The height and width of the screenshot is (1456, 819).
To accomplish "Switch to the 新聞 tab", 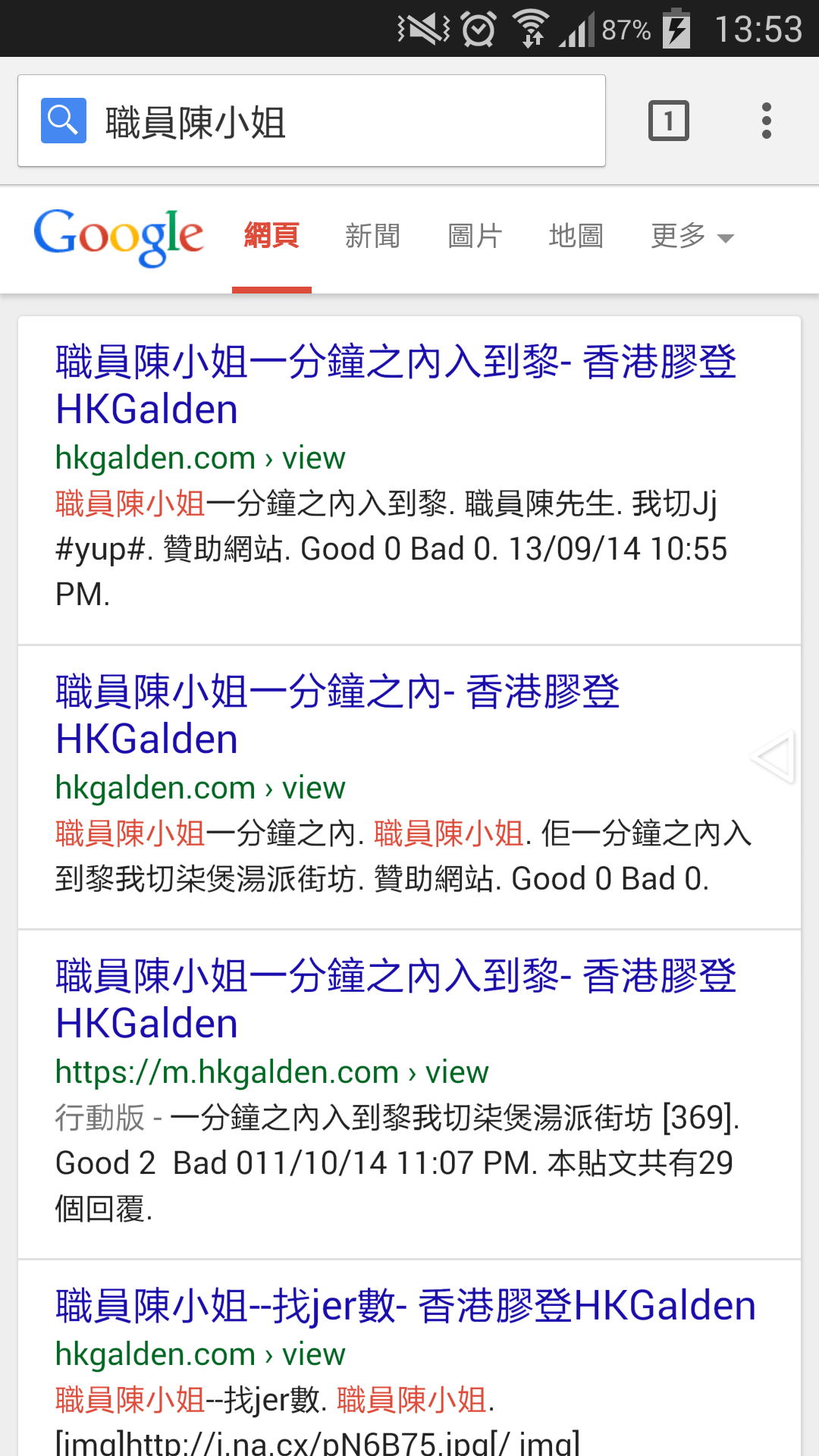I will pos(372,237).
